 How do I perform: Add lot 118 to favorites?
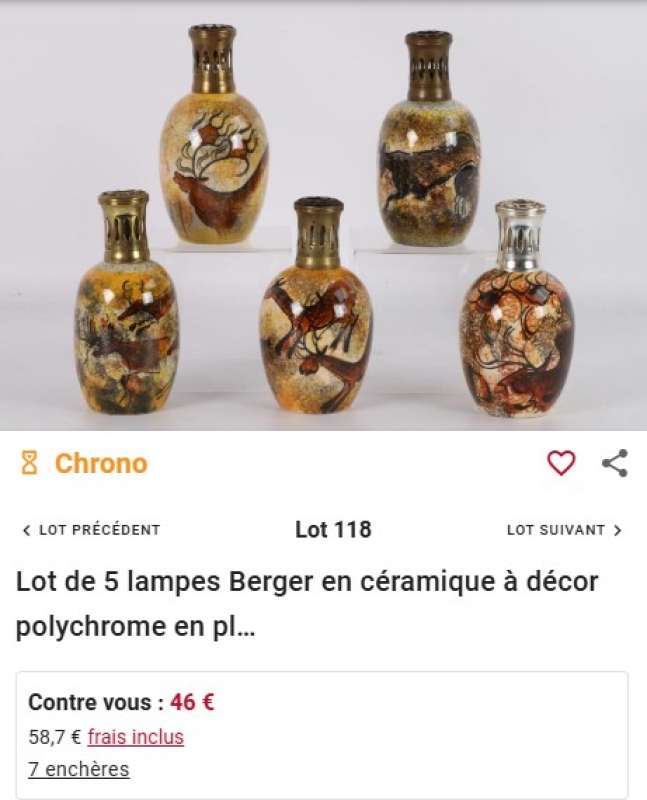point(561,463)
